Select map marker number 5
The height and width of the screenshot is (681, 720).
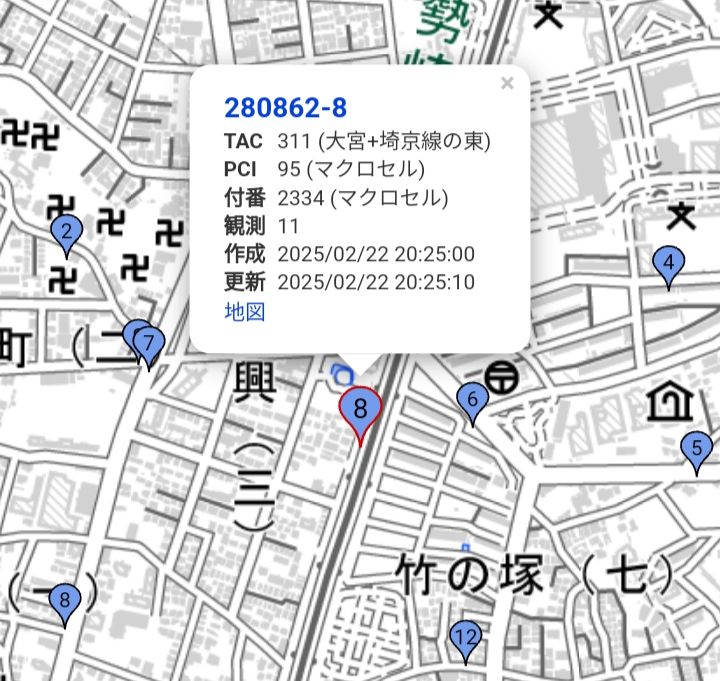tap(697, 452)
